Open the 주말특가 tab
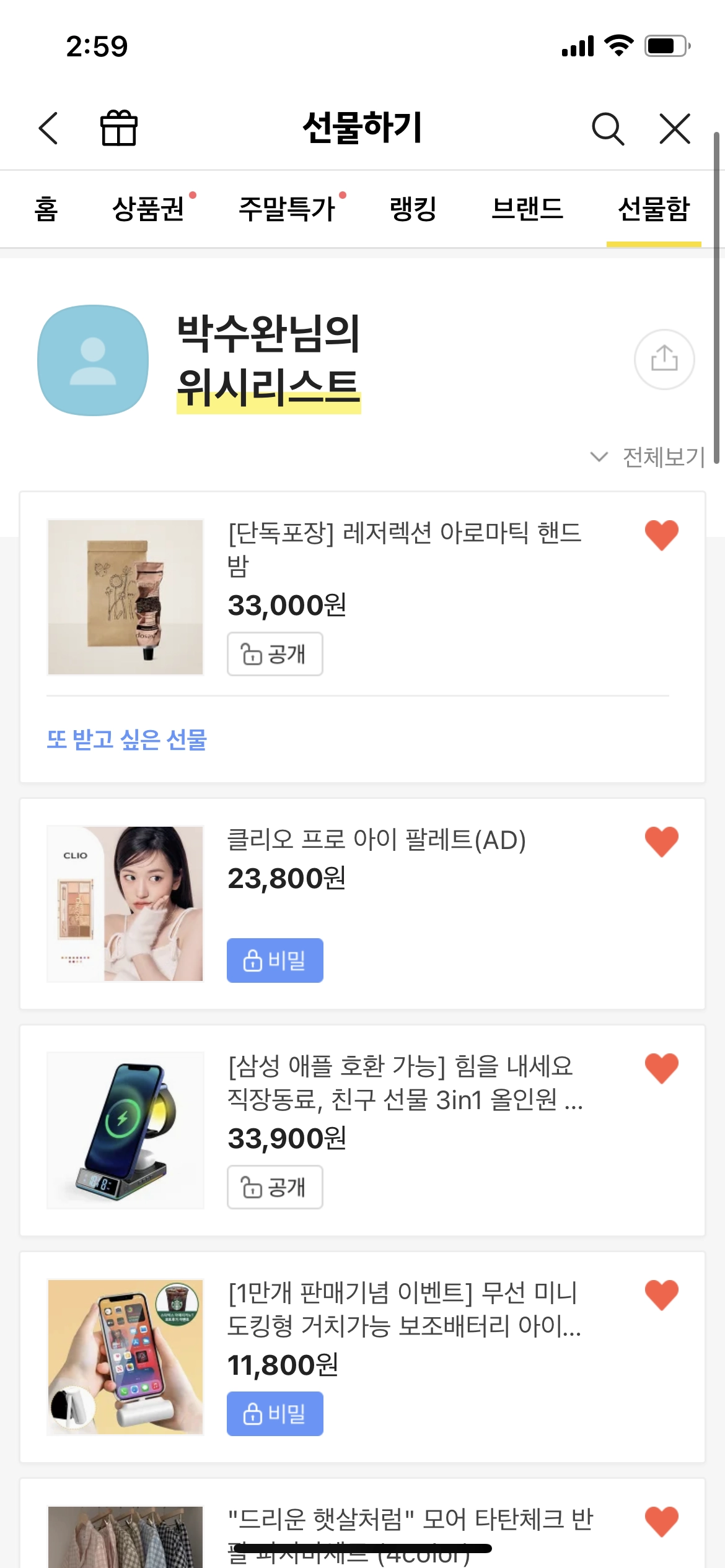The width and height of the screenshot is (725, 1568). point(287,209)
